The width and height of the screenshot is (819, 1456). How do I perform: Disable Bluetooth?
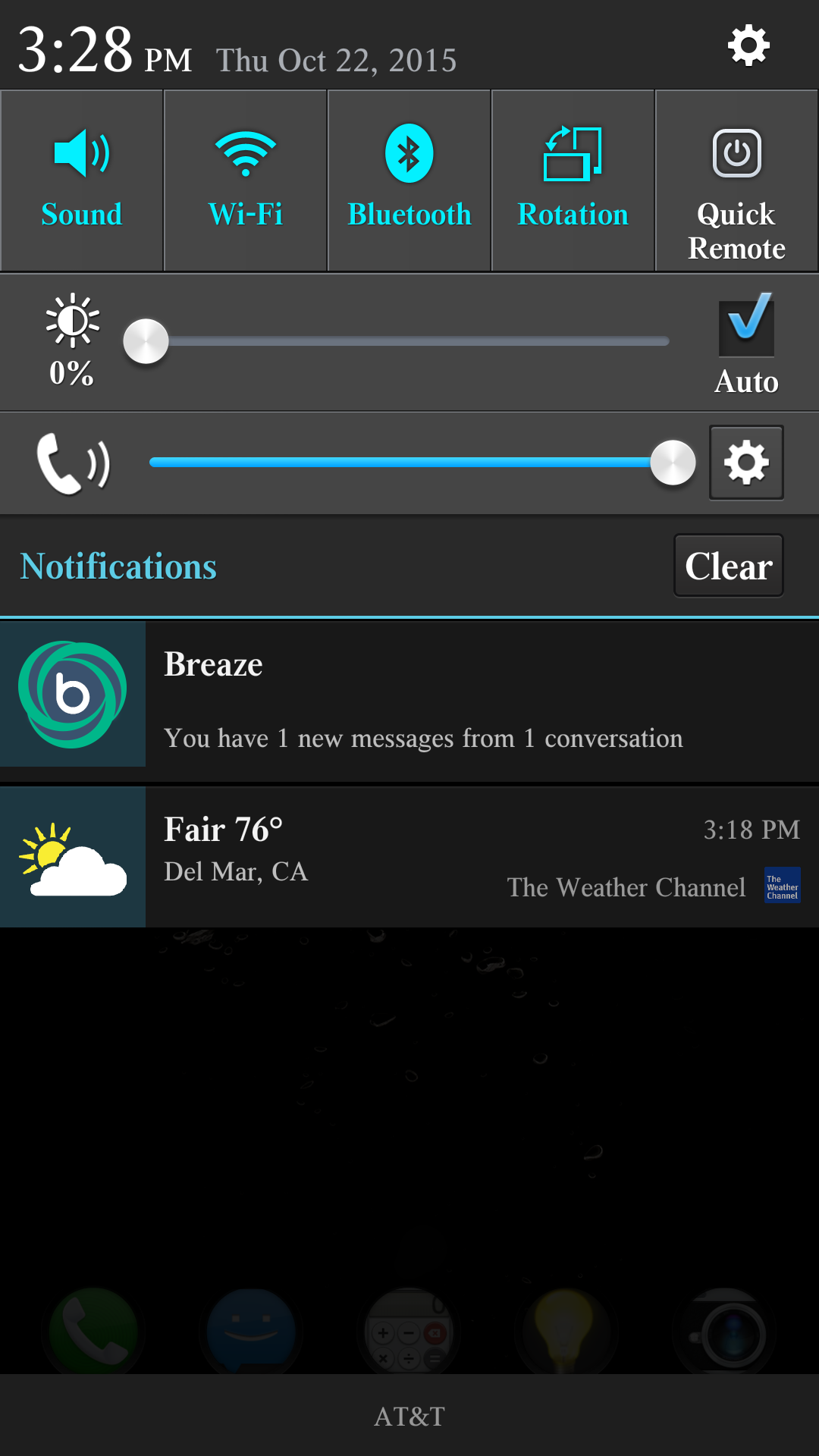409,180
